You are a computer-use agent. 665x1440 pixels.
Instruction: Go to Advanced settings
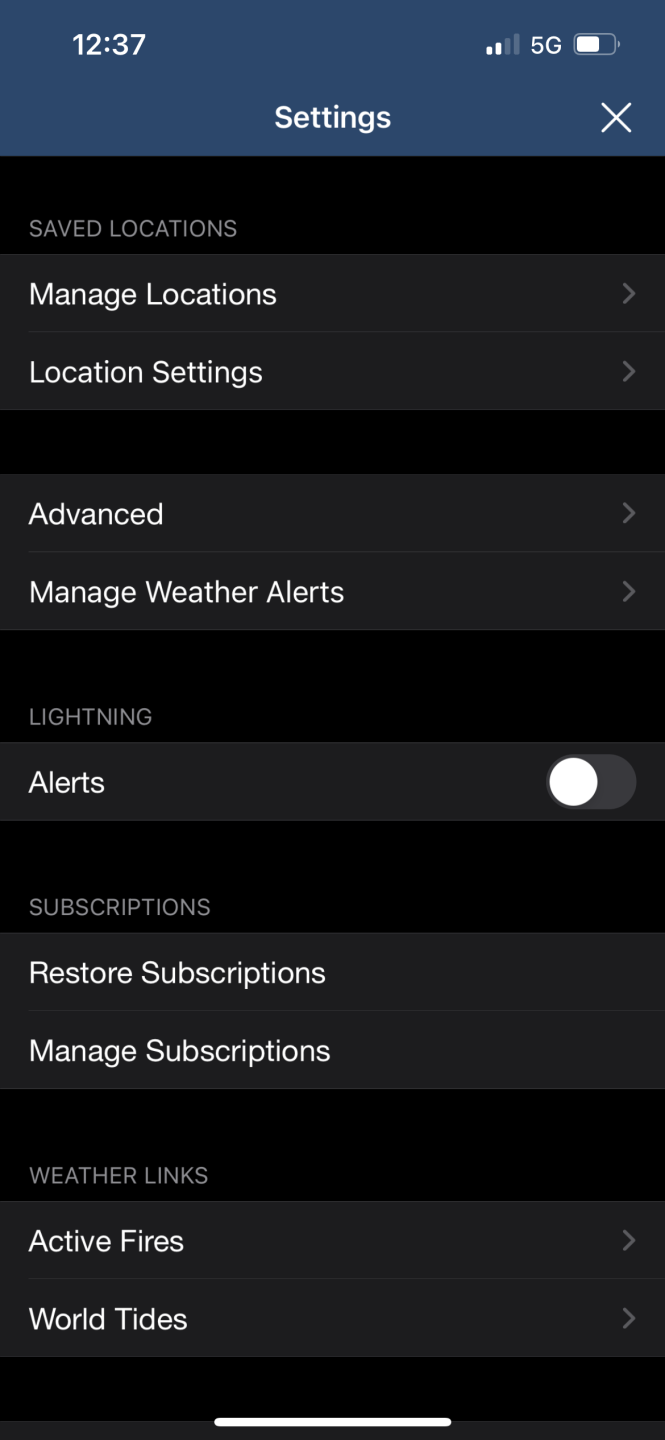(x=332, y=514)
